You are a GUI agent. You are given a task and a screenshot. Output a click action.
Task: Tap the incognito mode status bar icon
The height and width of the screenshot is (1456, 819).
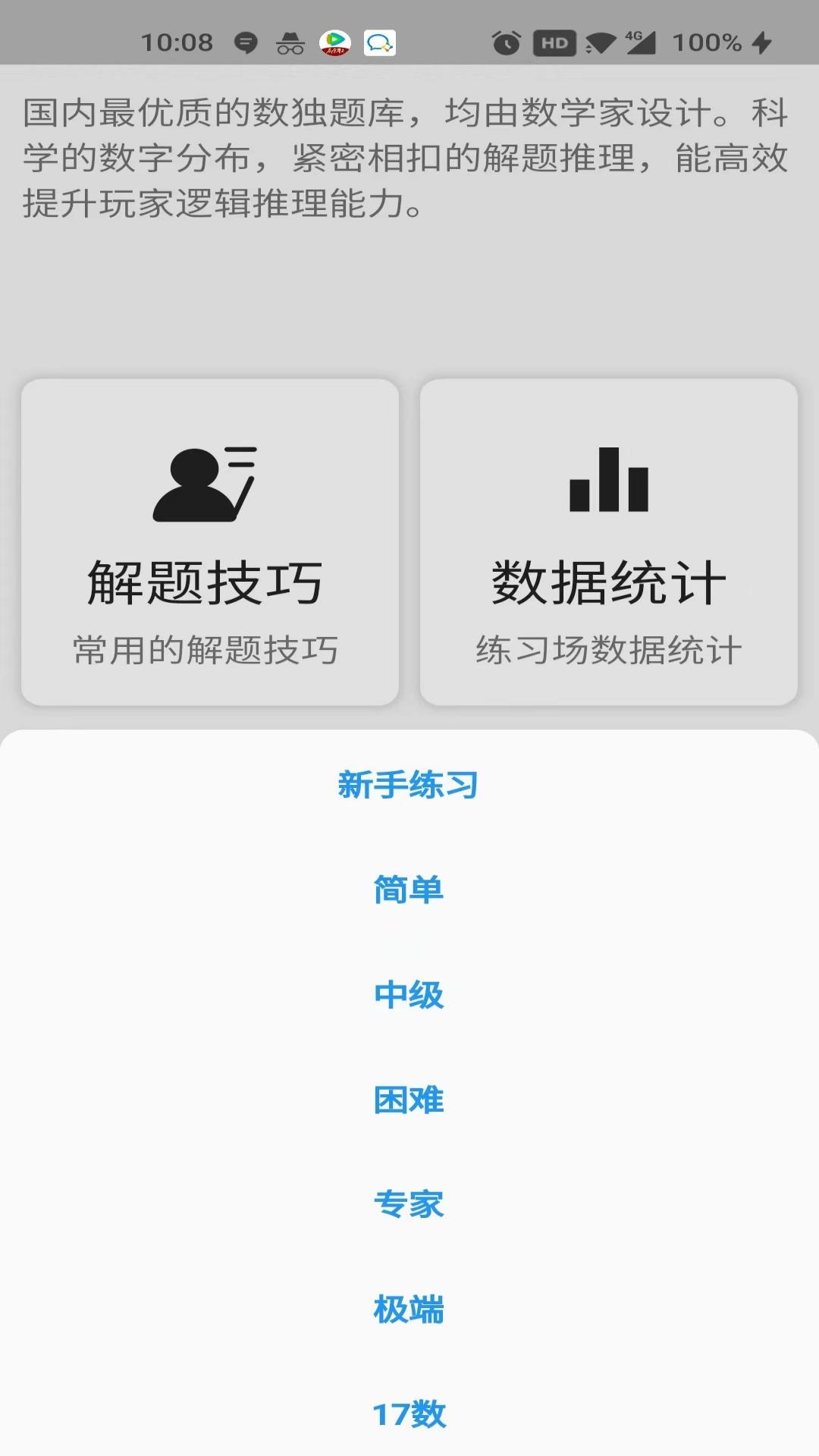290,43
